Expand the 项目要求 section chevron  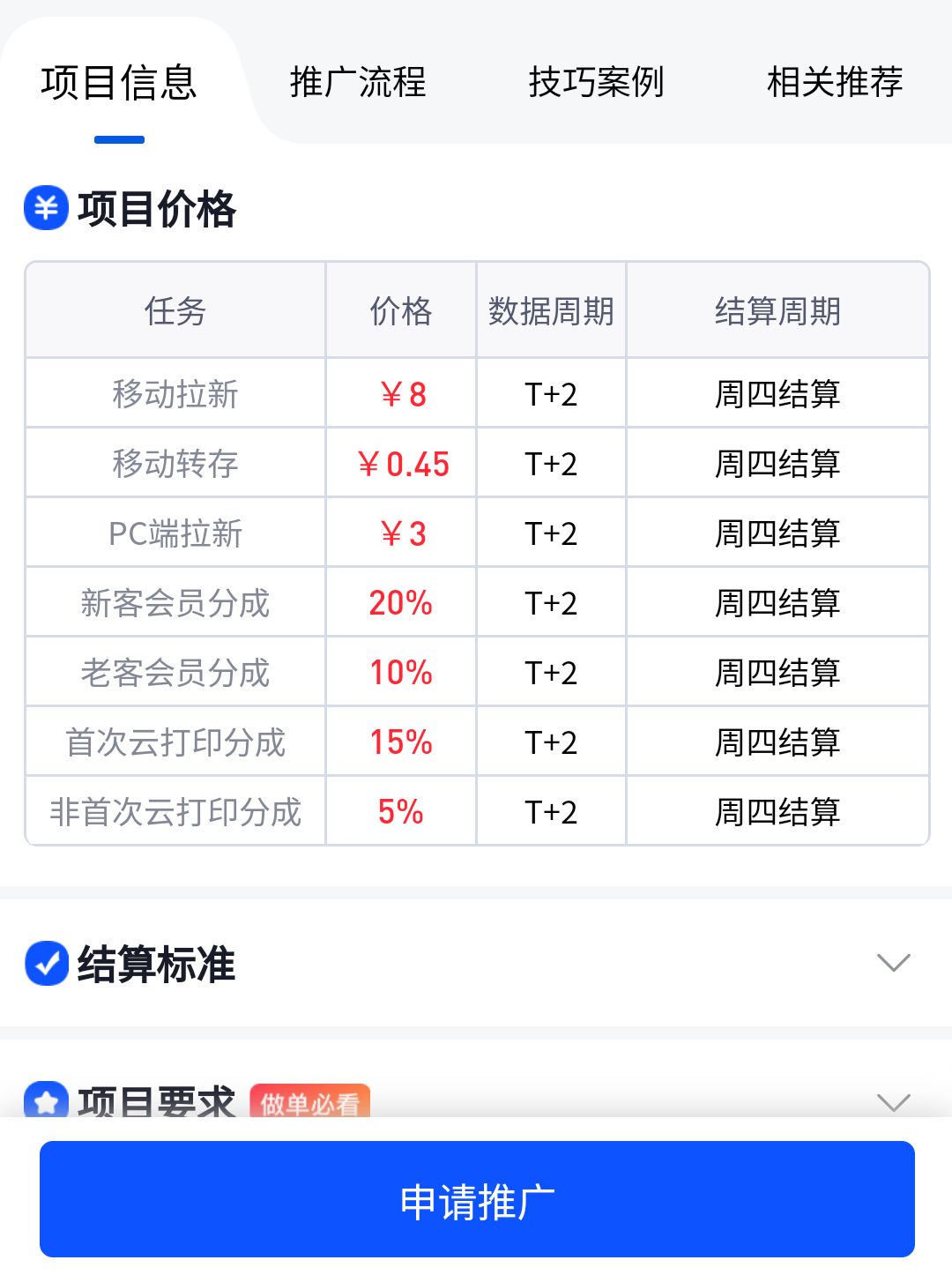pos(894,1101)
